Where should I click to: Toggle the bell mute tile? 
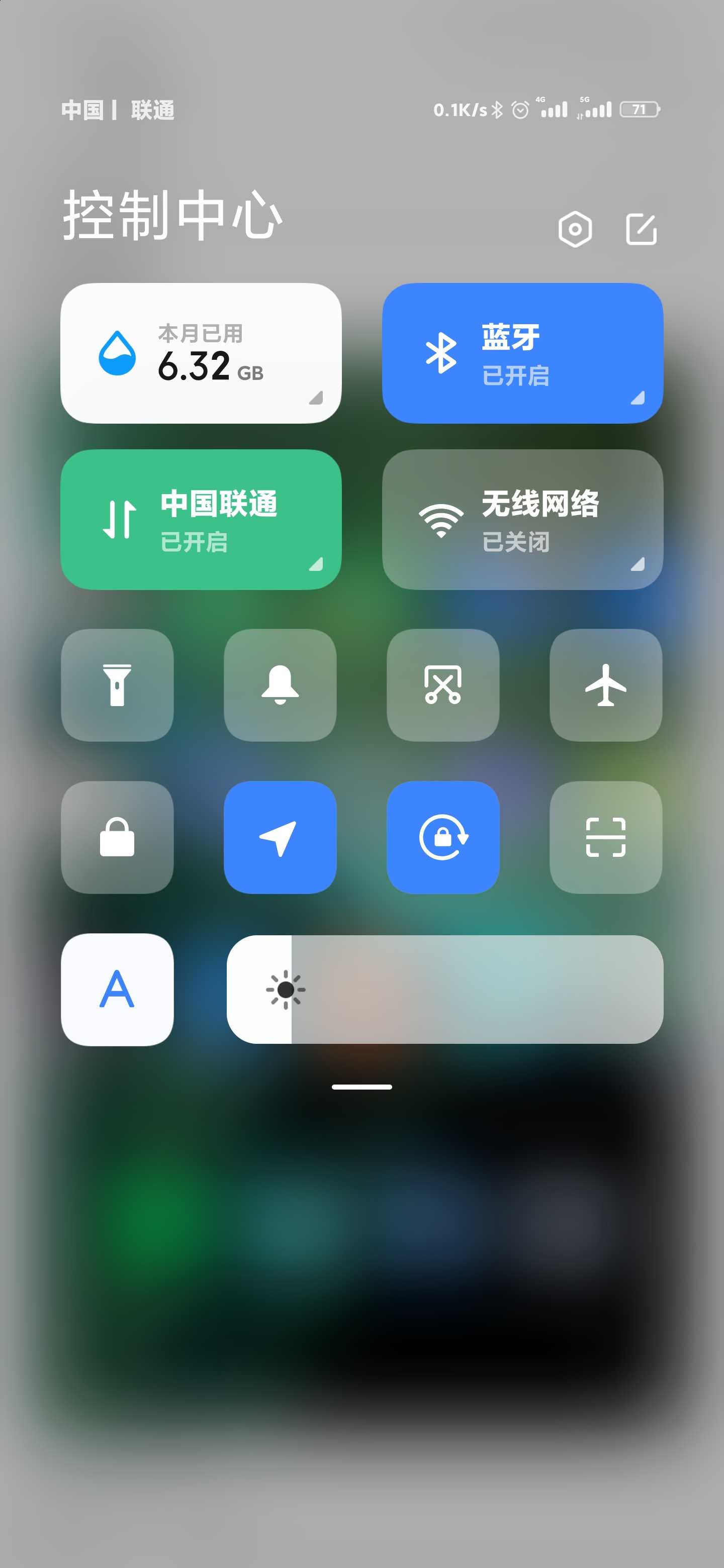280,685
